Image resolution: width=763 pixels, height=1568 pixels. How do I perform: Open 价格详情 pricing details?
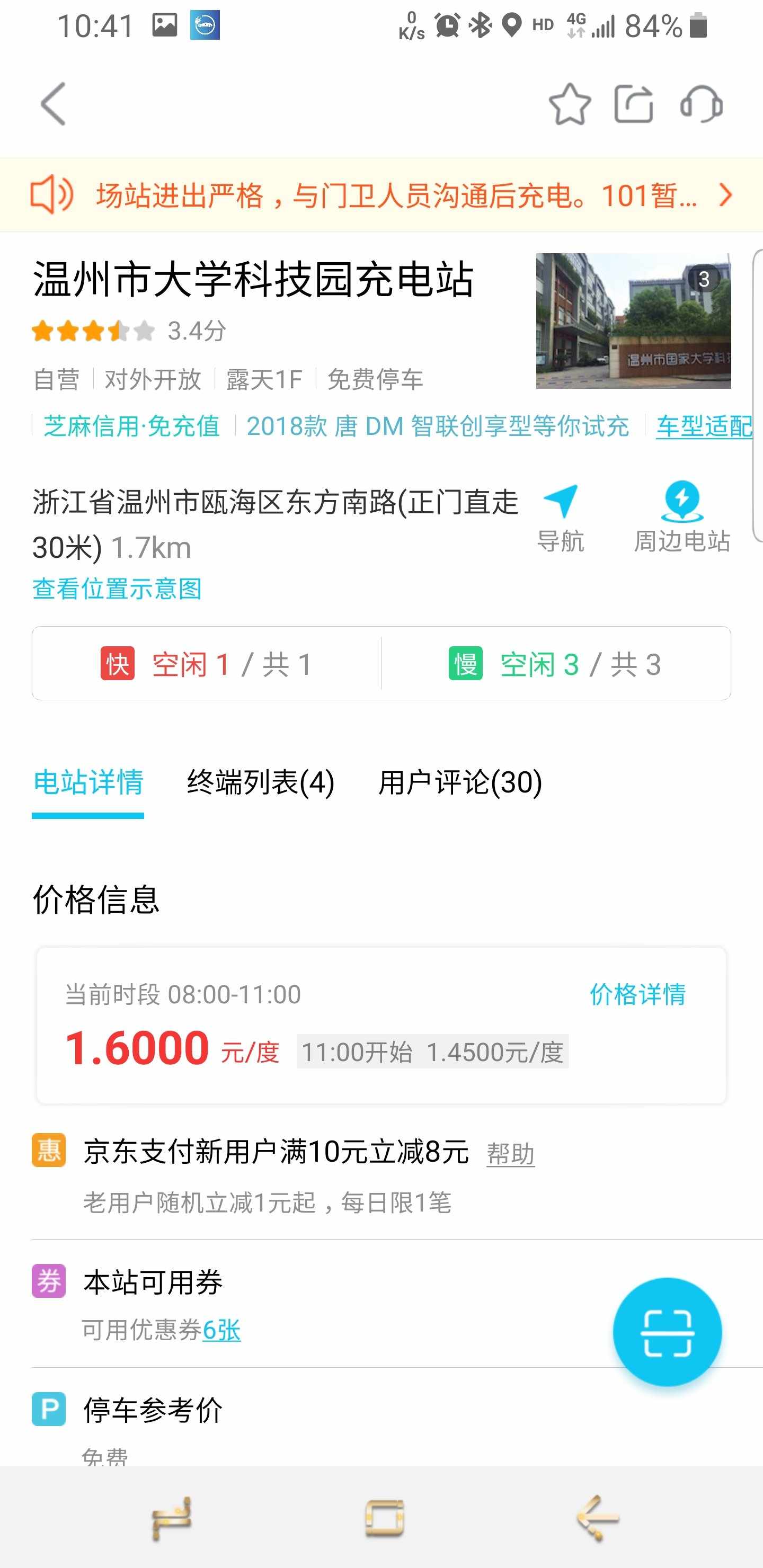(x=637, y=995)
